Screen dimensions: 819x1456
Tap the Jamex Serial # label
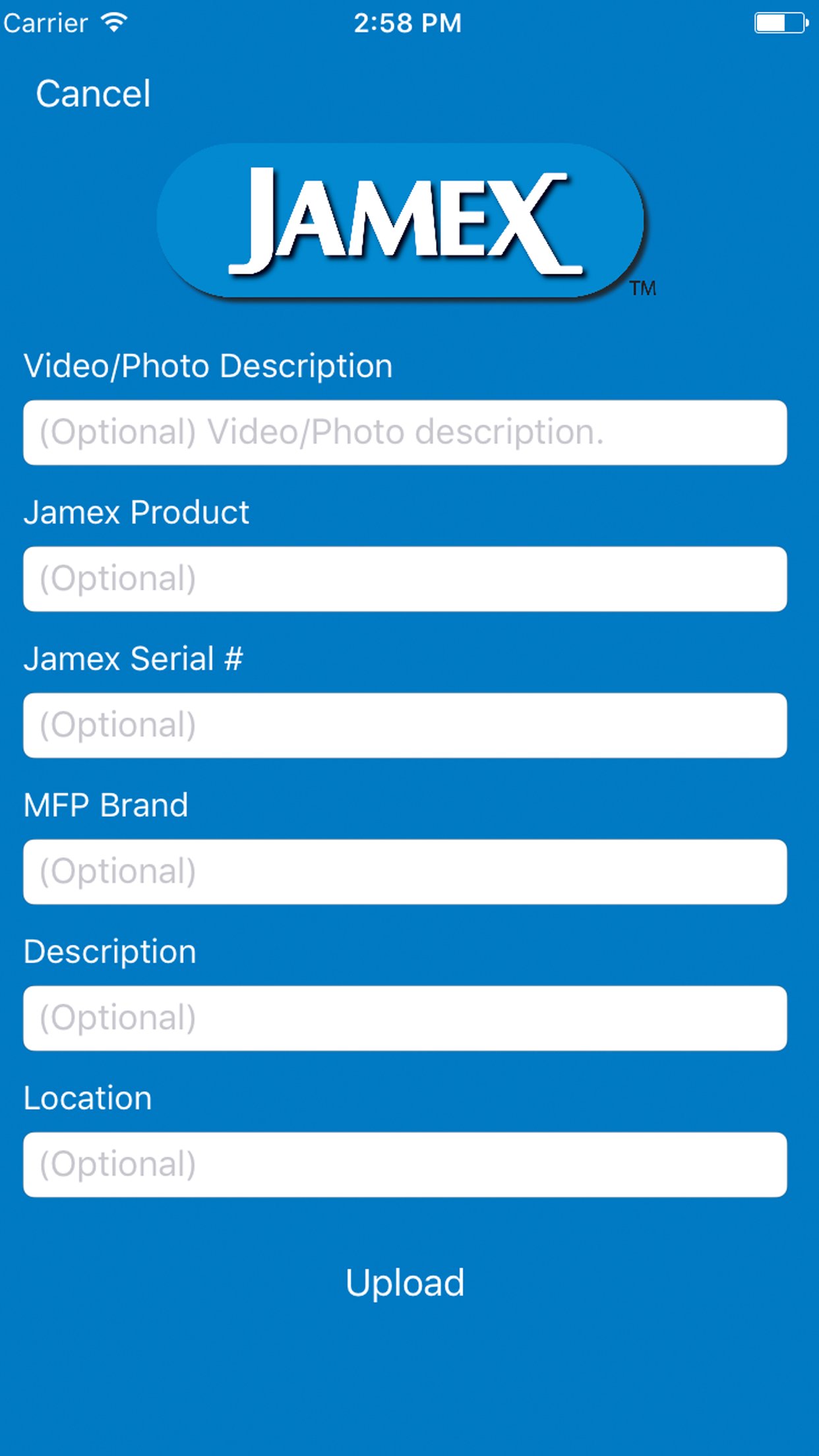tap(133, 657)
